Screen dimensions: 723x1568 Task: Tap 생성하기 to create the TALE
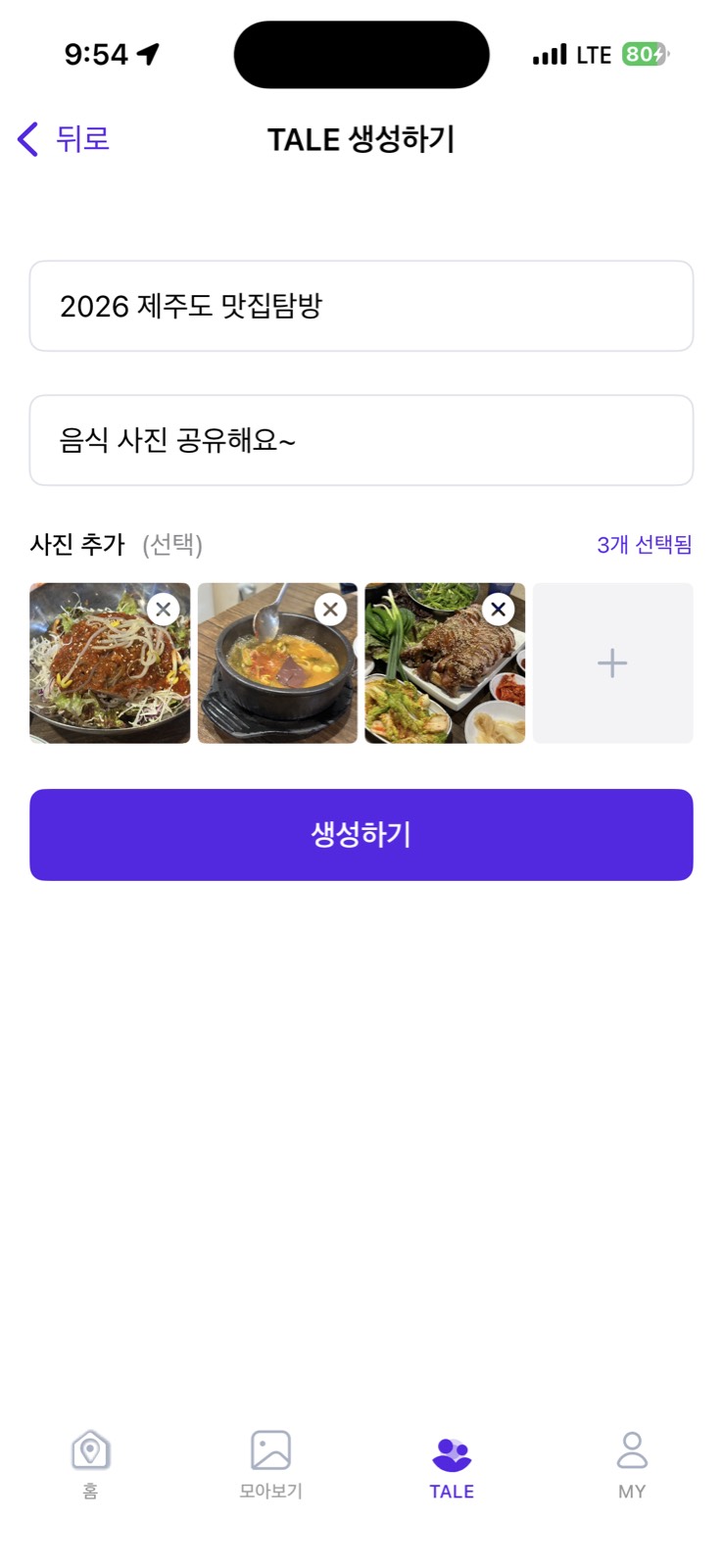361,835
